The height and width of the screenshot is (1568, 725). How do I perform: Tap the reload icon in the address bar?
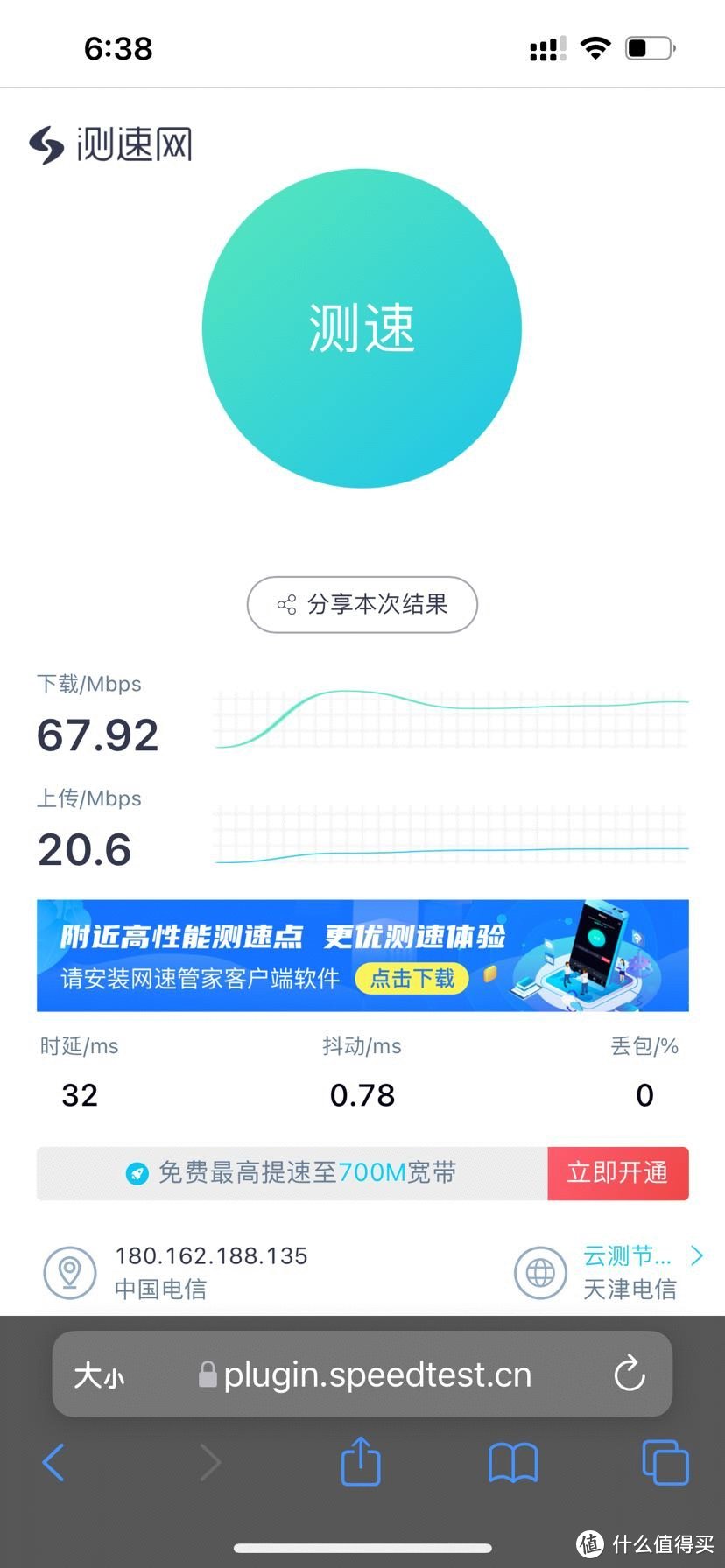click(630, 1374)
